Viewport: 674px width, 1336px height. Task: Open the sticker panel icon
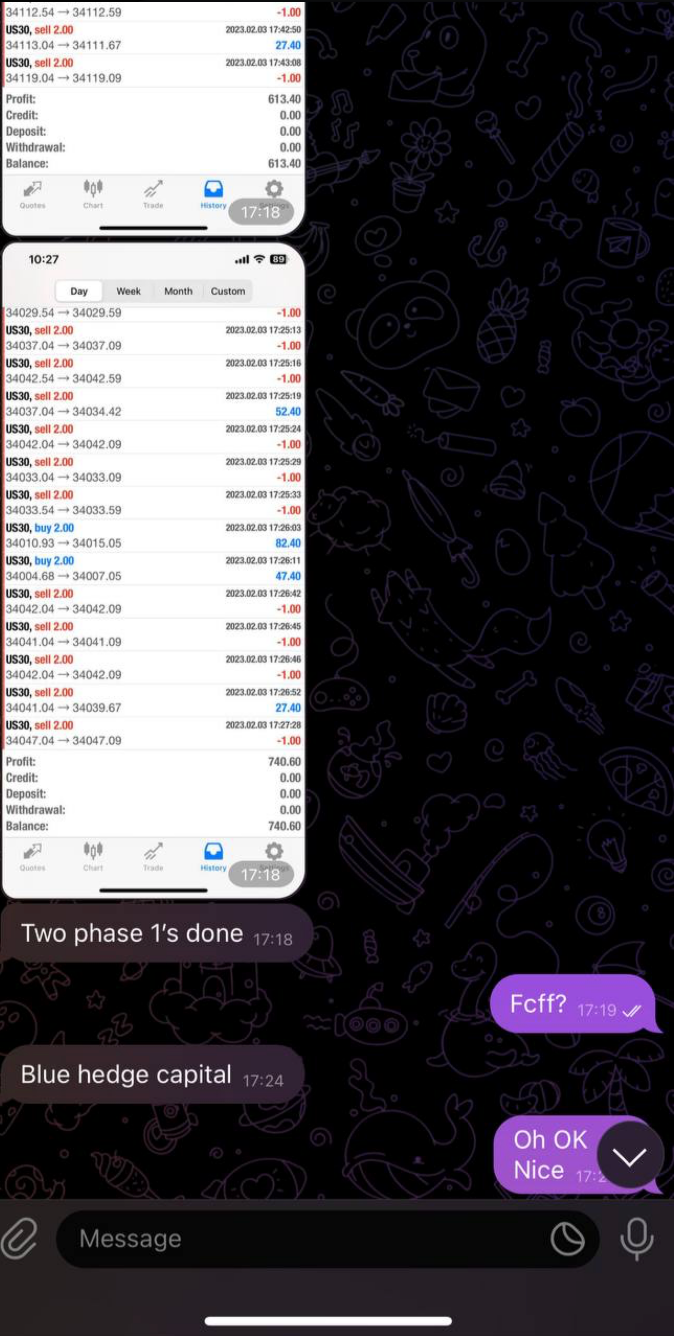coord(567,1239)
